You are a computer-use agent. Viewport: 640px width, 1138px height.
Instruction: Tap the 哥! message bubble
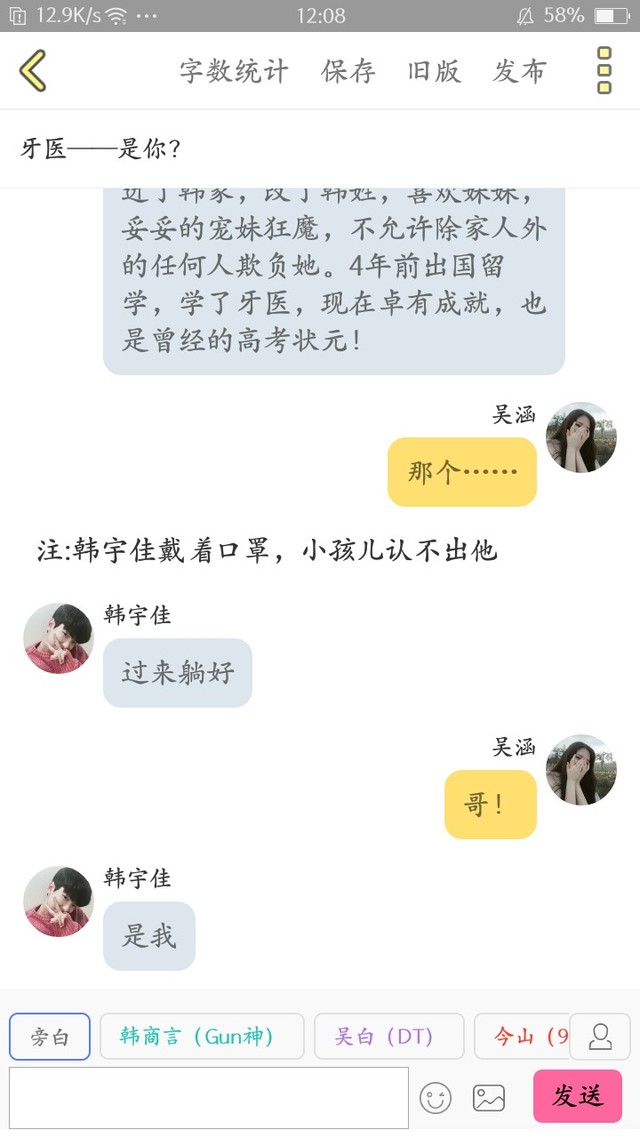coord(490,804)
